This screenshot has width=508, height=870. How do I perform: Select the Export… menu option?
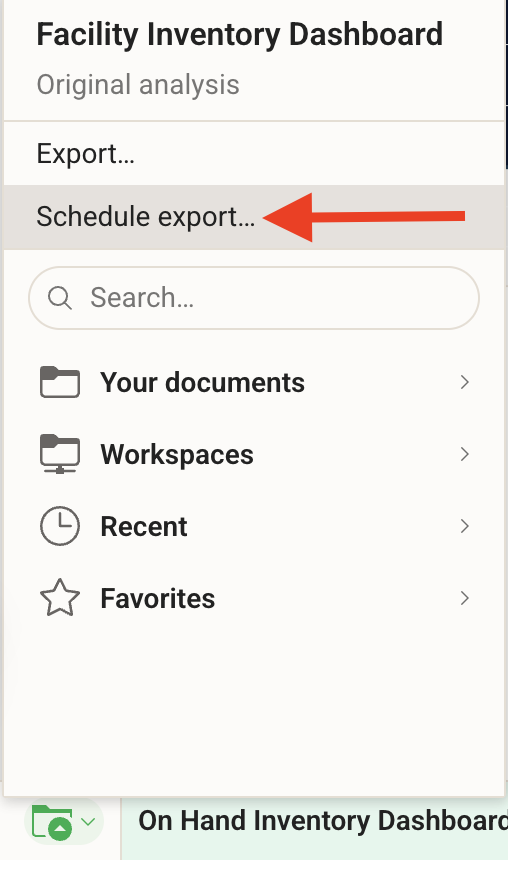tap(254, 154)
